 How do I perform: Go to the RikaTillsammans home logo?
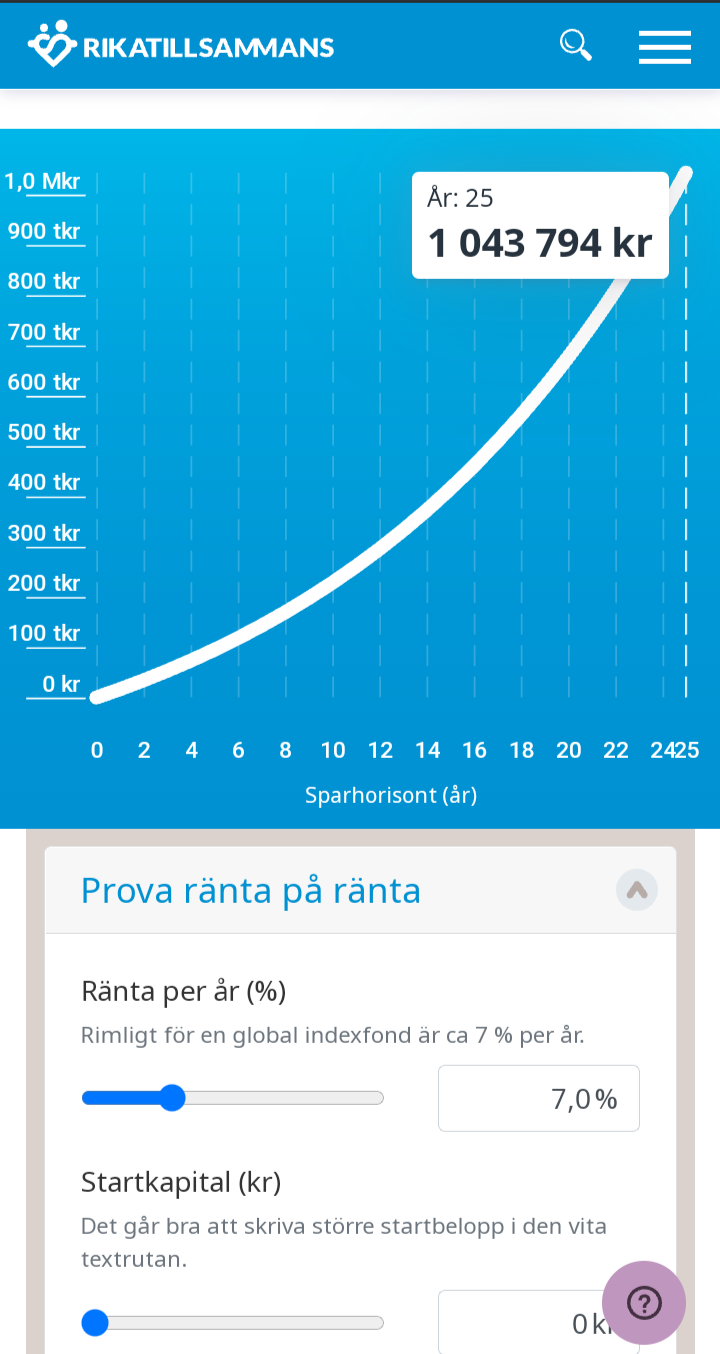181,45
